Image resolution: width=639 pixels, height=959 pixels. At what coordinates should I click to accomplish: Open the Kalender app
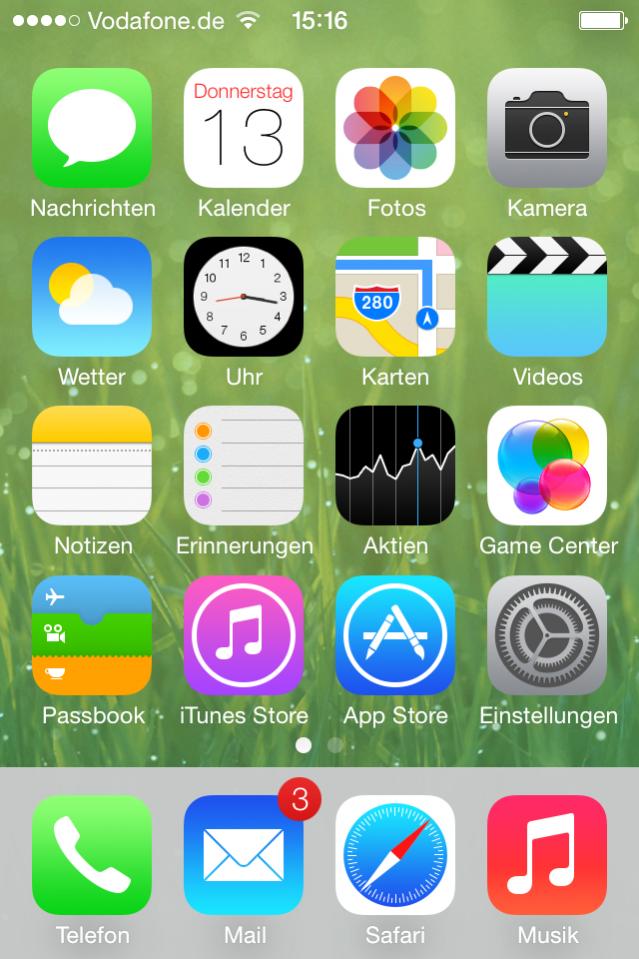point(243,128)
